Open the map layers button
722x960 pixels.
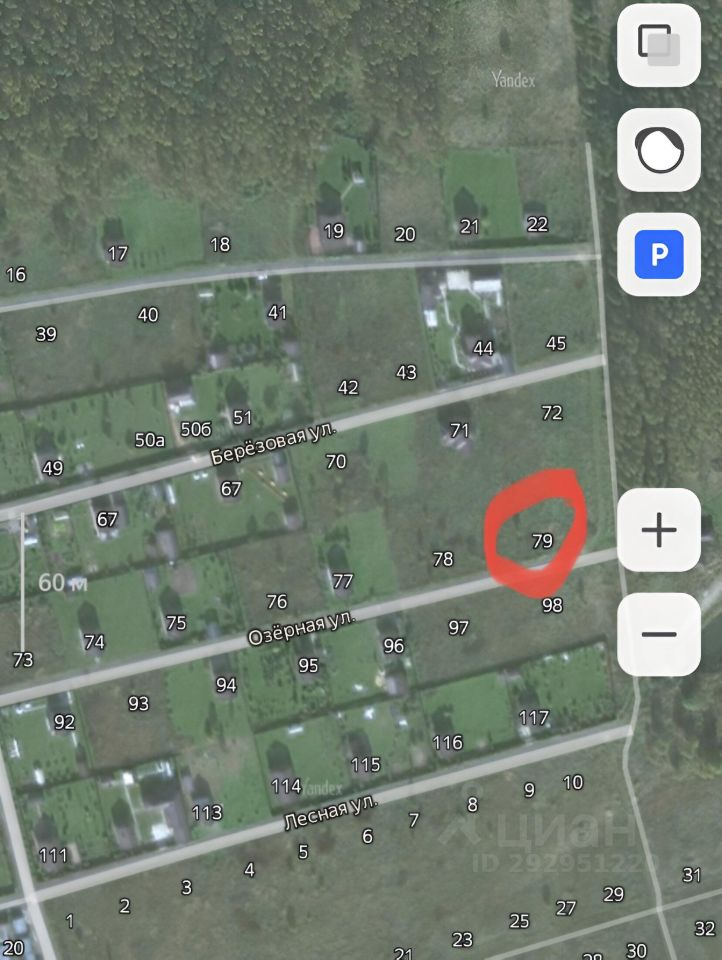(x=659, y=45)
